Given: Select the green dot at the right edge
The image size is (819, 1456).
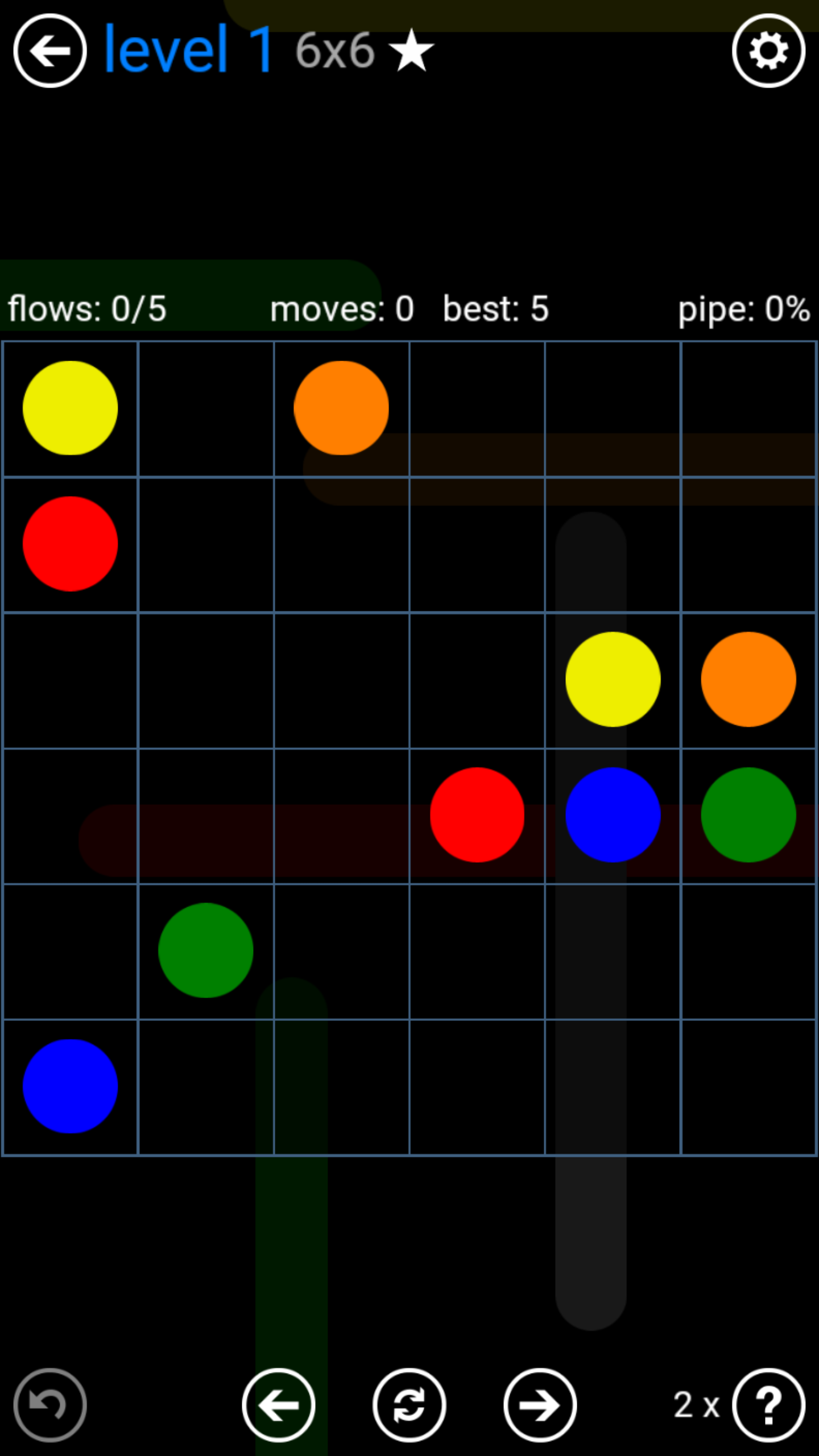Looking at the screenshot, I should (748, 815).
